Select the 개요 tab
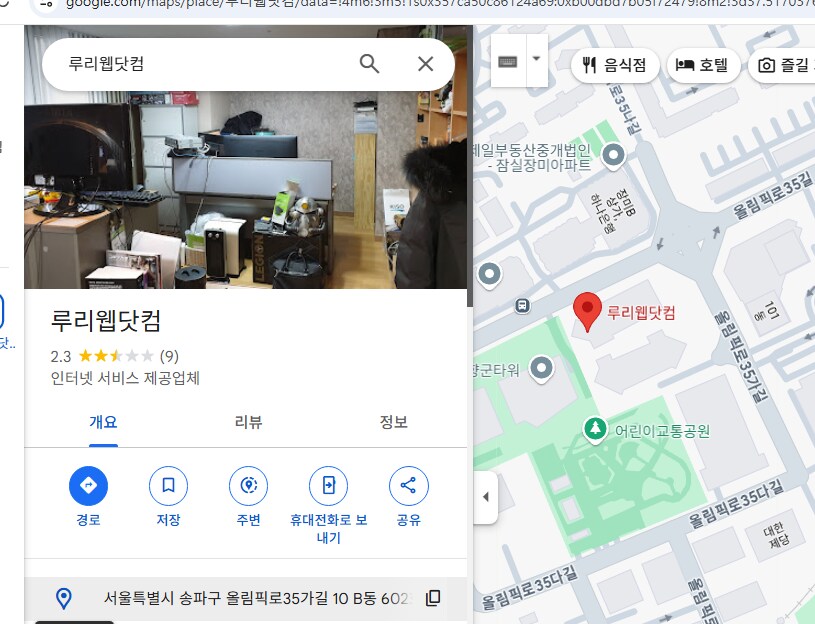The image size is (815, 624). click(103, 422)
